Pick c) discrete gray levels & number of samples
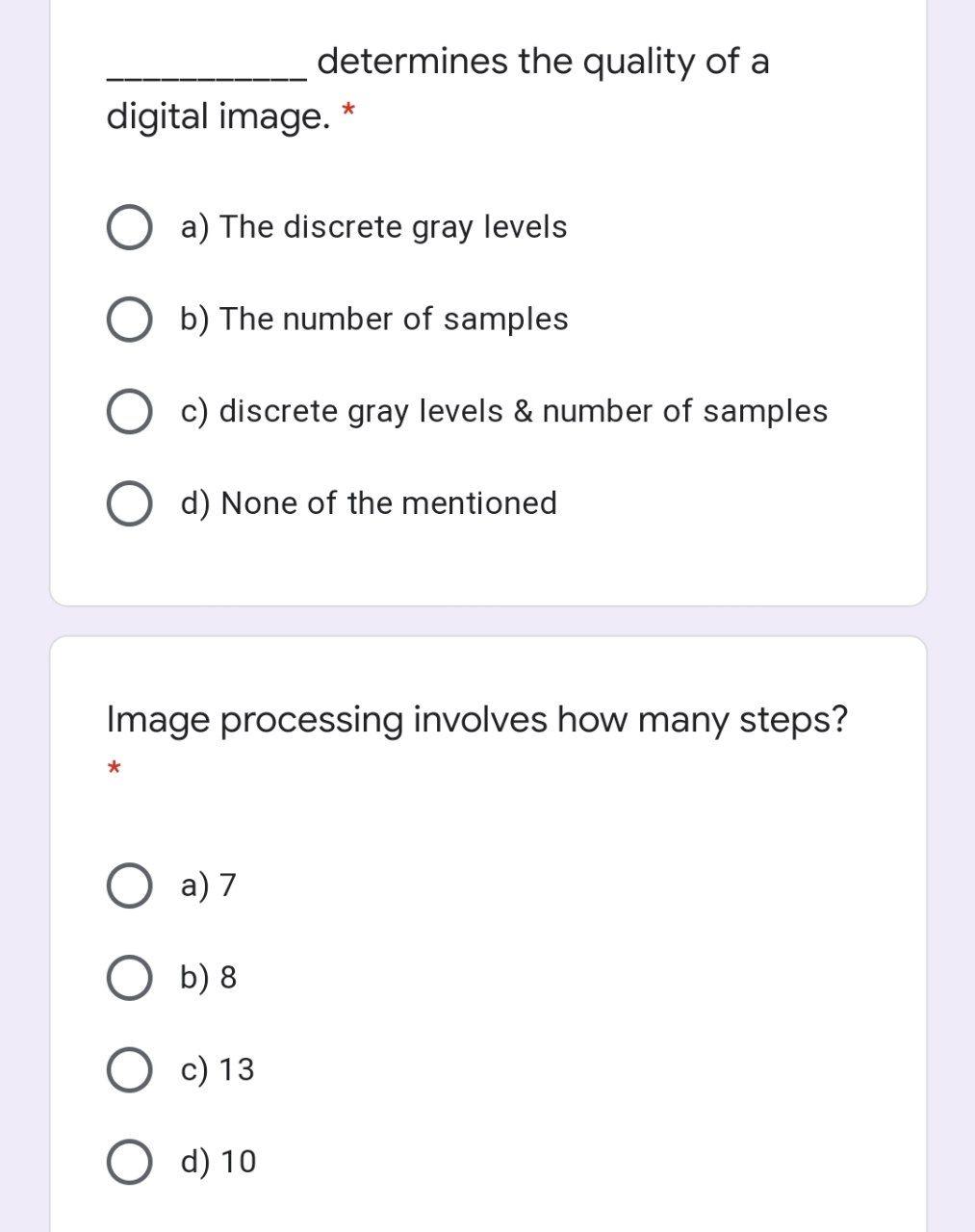The image size is (975, 1232). click(129, 412)
